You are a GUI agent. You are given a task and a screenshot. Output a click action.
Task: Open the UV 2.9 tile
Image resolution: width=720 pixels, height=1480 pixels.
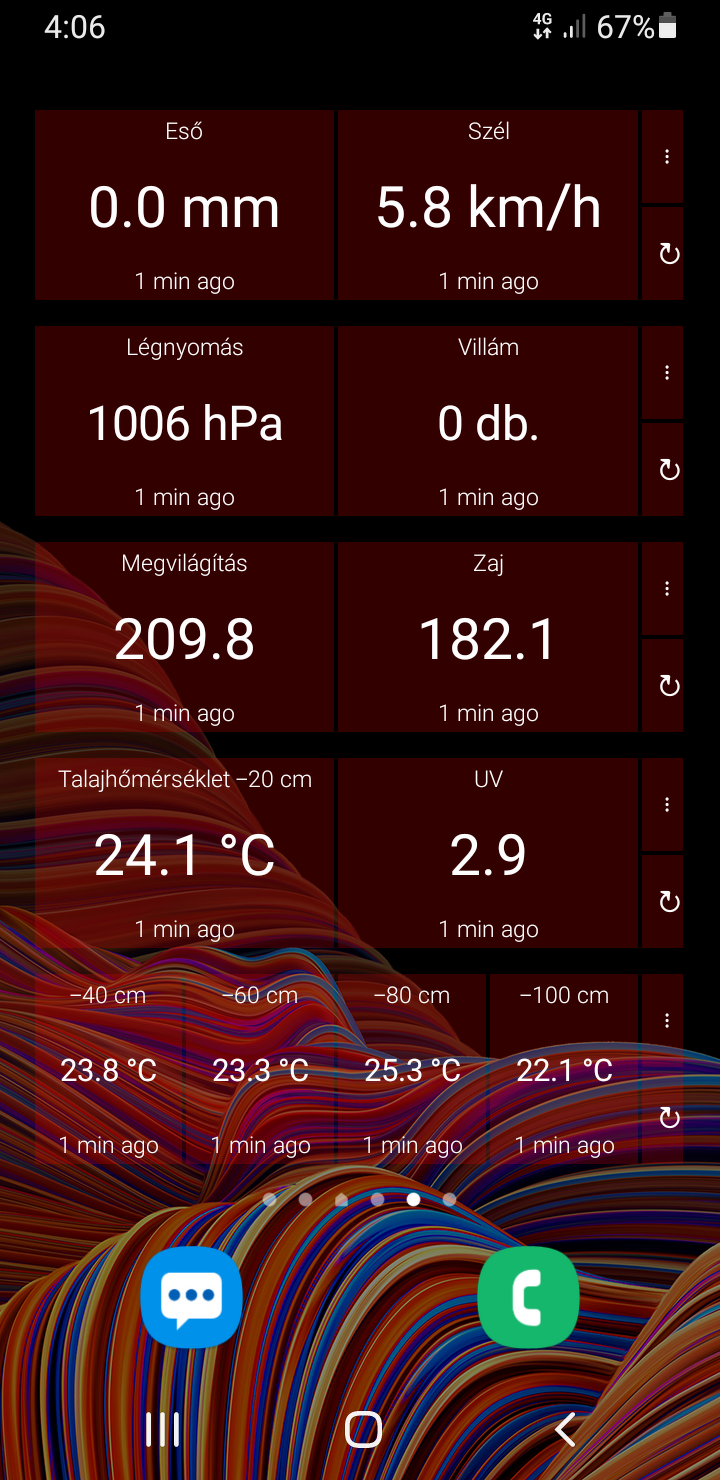(x=488, y=853)
